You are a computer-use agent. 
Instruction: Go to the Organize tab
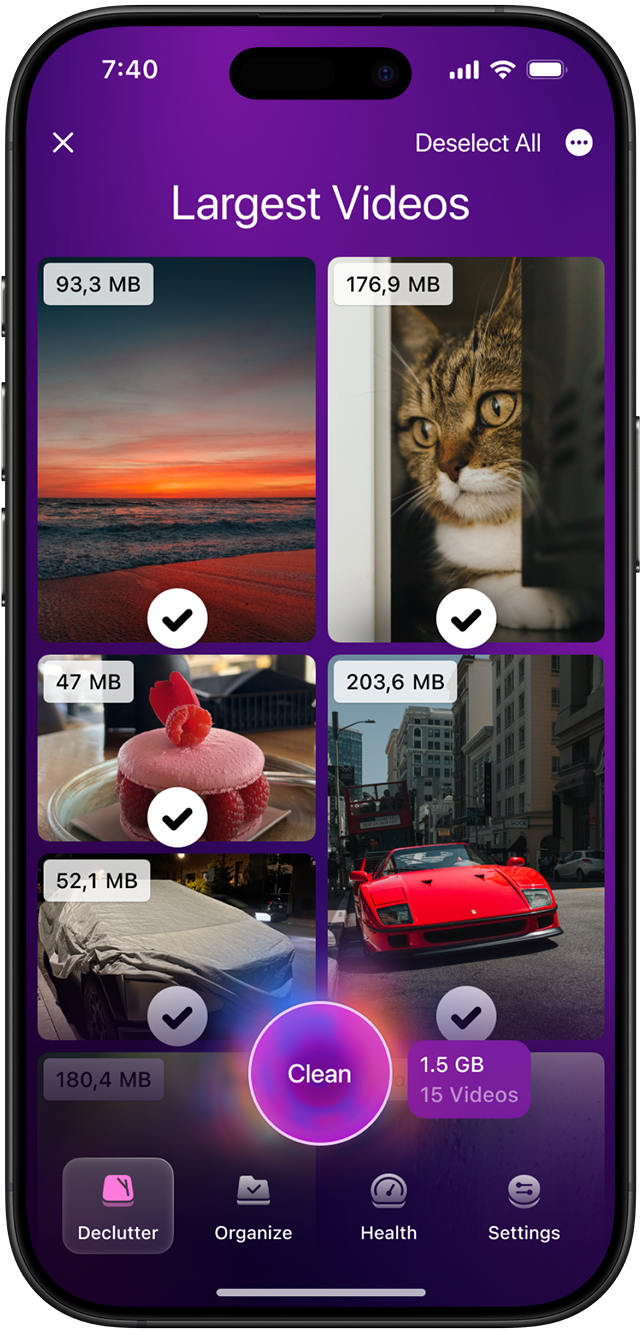pyautogui.click(x=253, y=1206)
